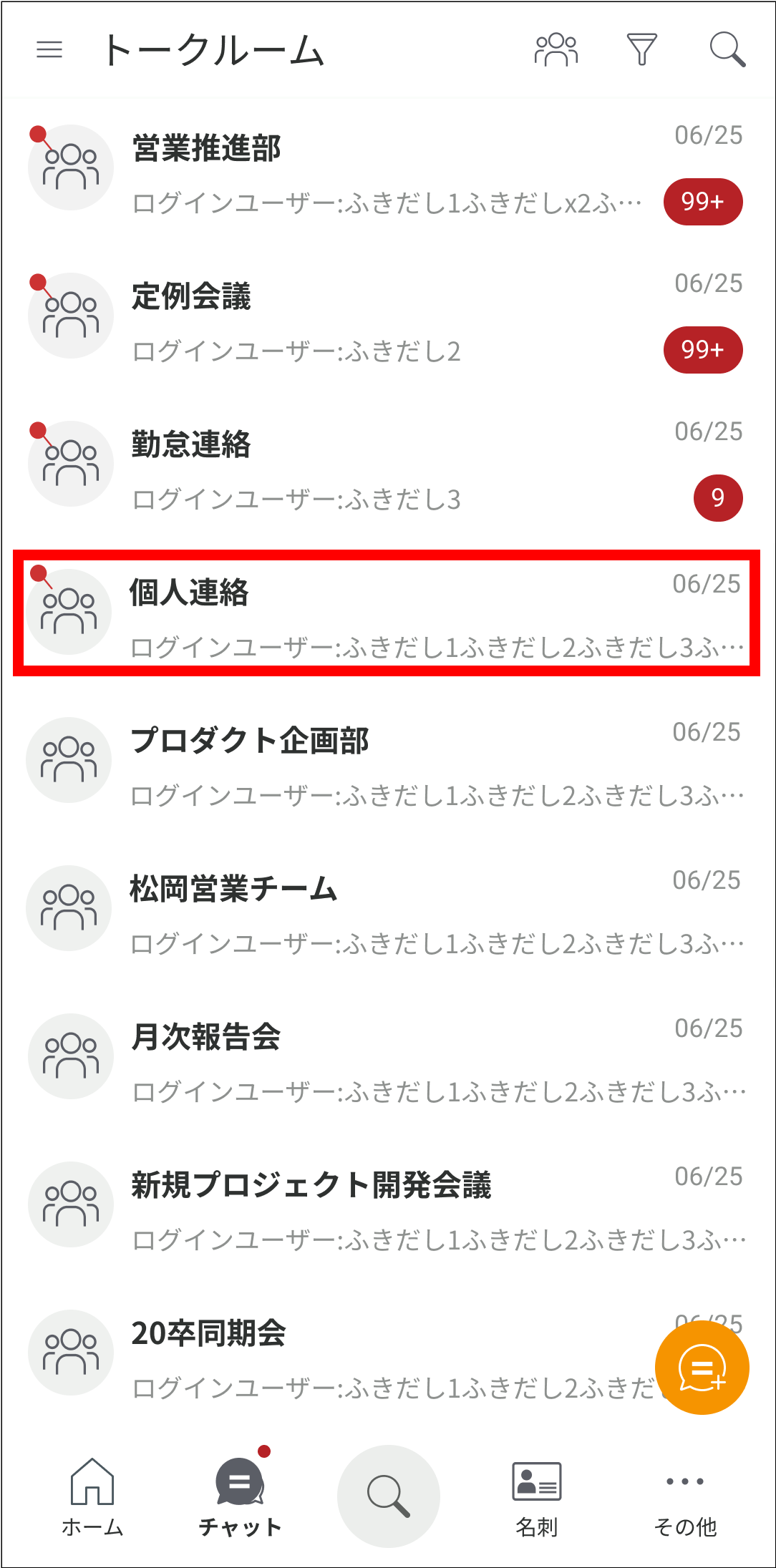Tap the center search button in bottom bar
776x1568 pixels.
tap(388, 1496)
